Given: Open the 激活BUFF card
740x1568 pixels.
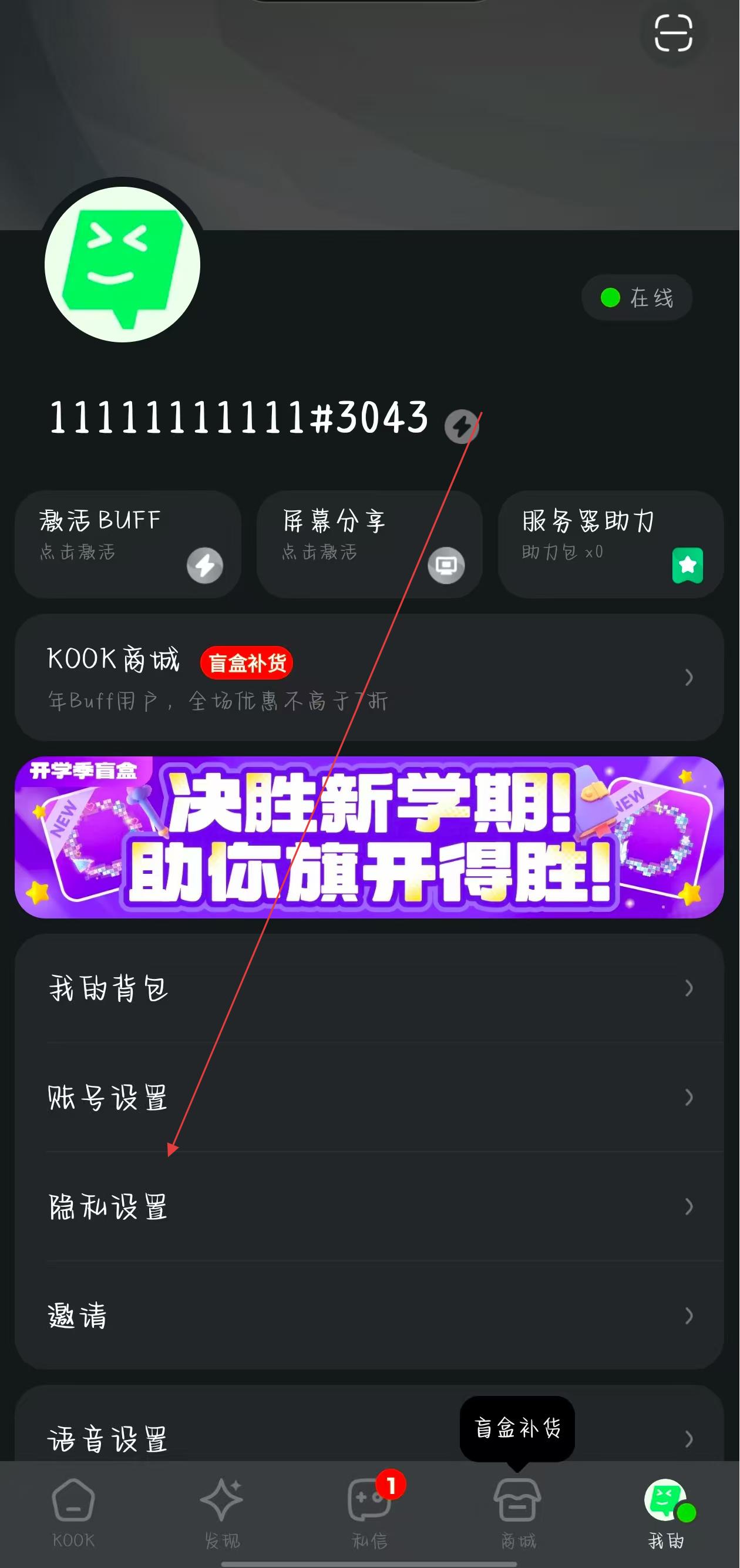Looking at the screenshot, I should 128,544.
